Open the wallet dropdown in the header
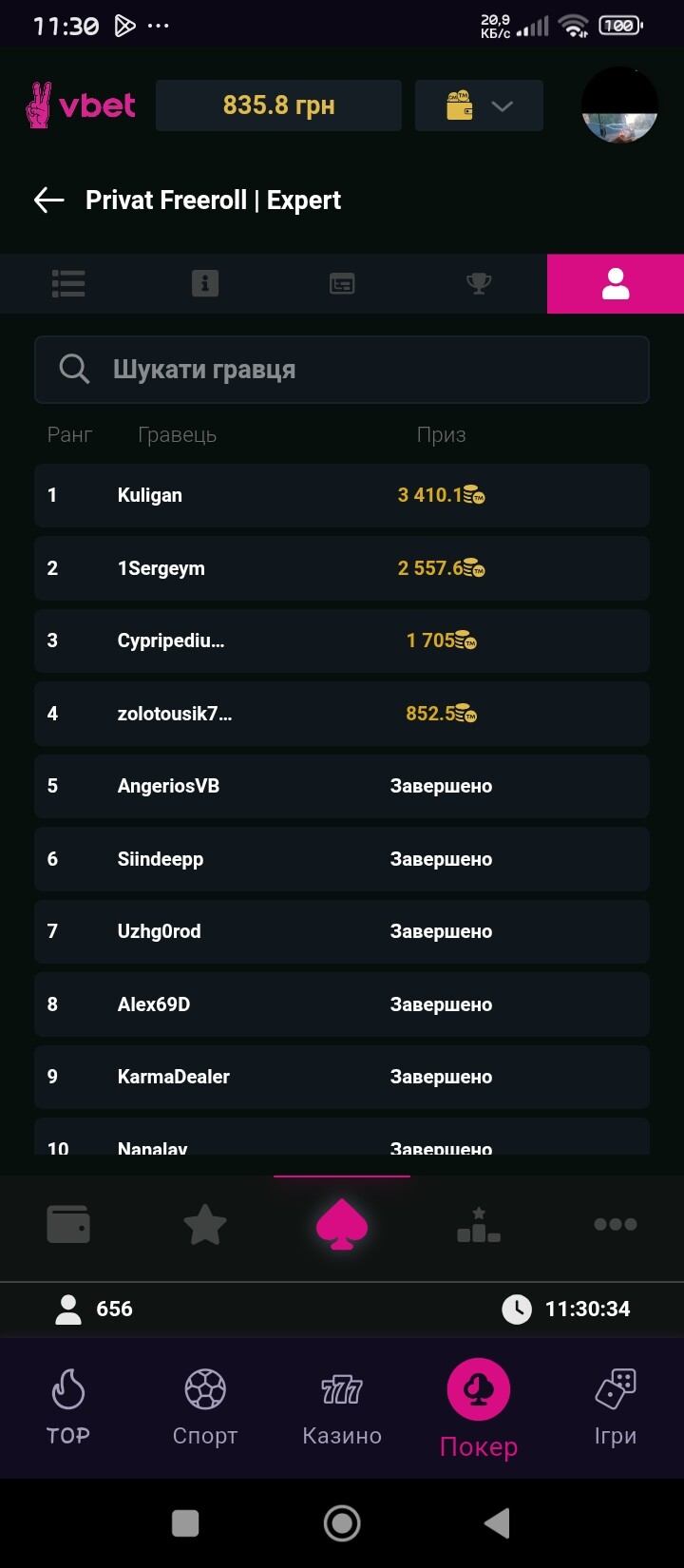Viewport: 684px width, 1568px height. 479,105
